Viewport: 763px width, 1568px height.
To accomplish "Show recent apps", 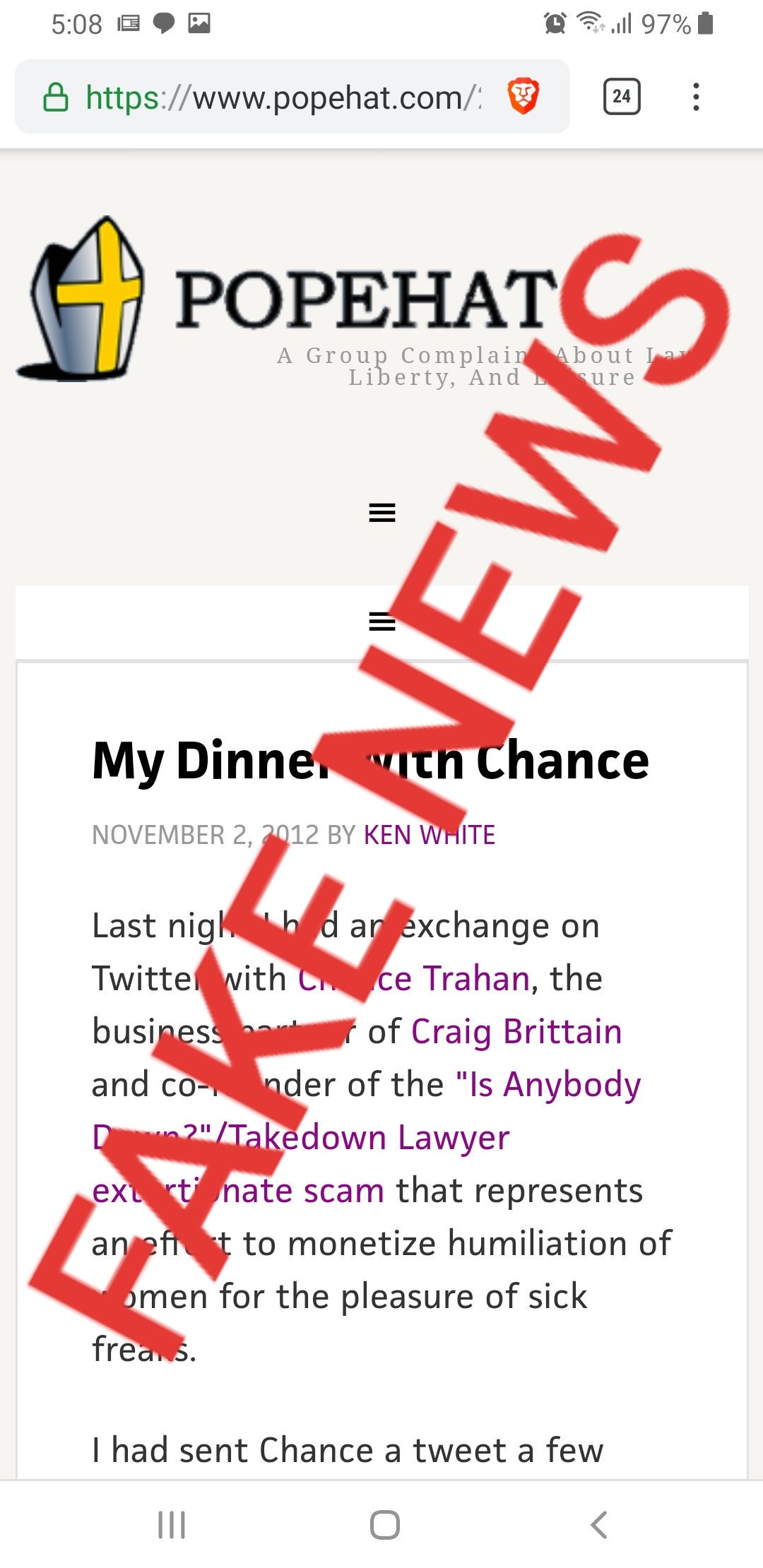I will point(172,1524).
